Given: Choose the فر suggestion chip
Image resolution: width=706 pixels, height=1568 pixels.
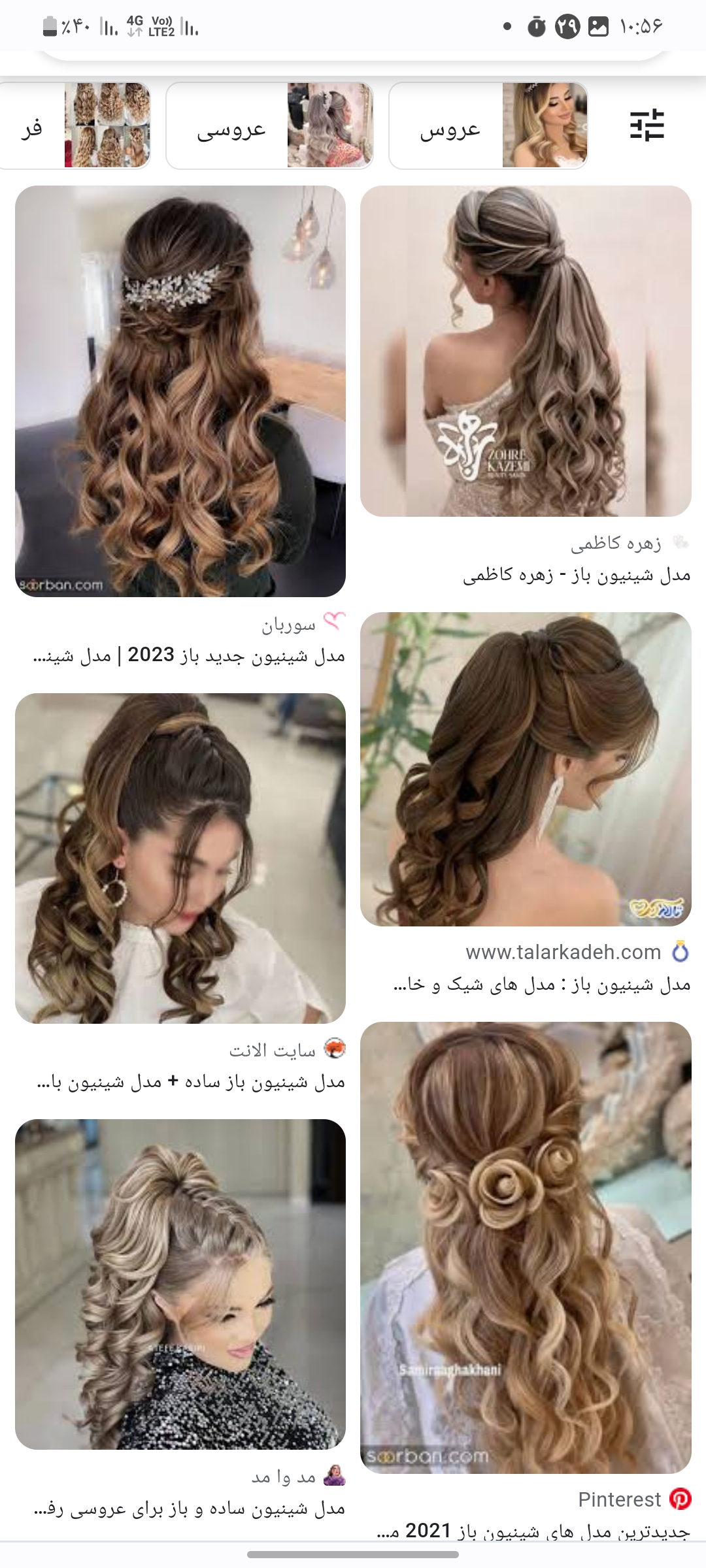Looking at the screenshot, I should click(75, 125).
